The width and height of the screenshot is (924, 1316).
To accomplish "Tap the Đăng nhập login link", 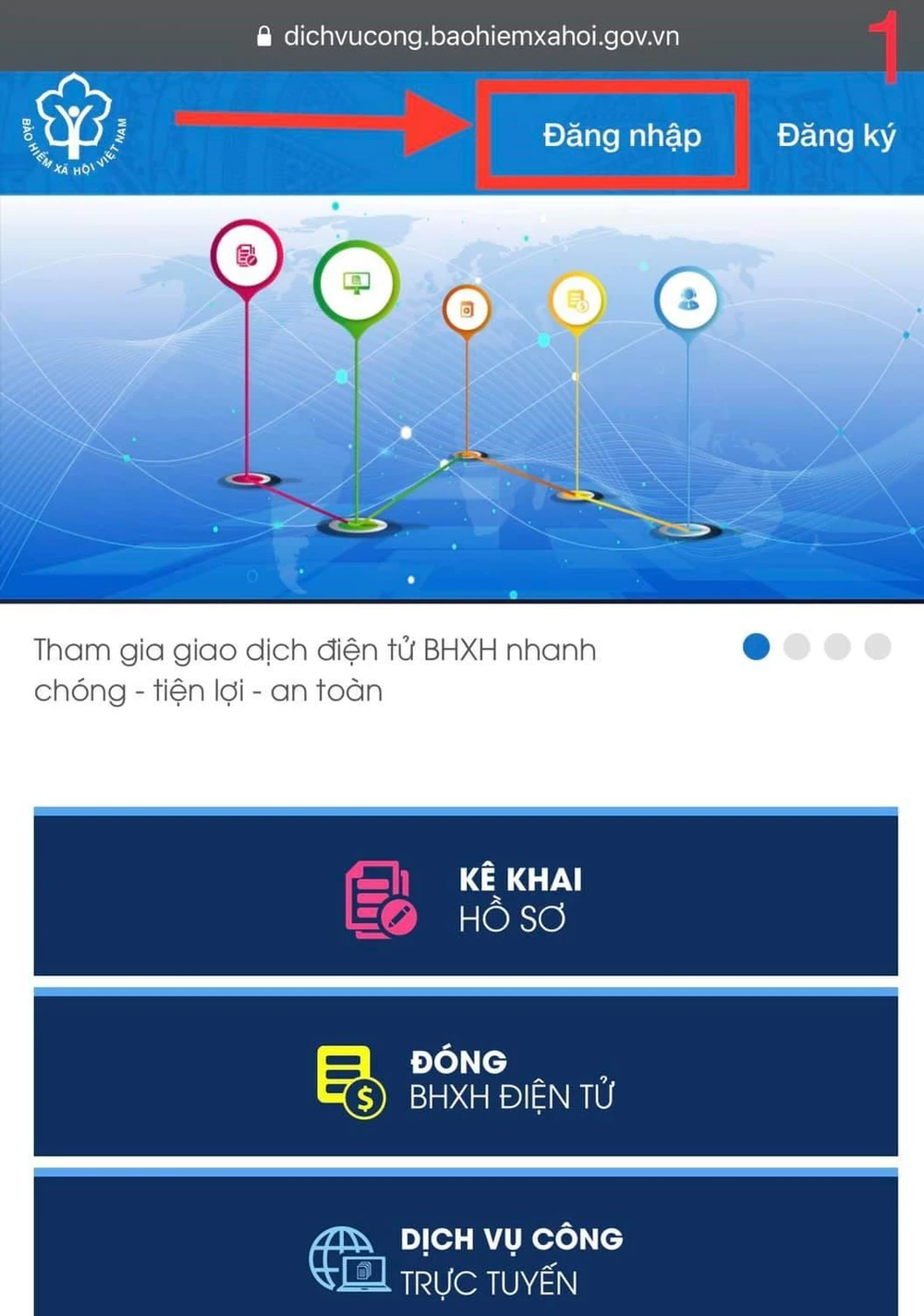I will coord(621,136).
